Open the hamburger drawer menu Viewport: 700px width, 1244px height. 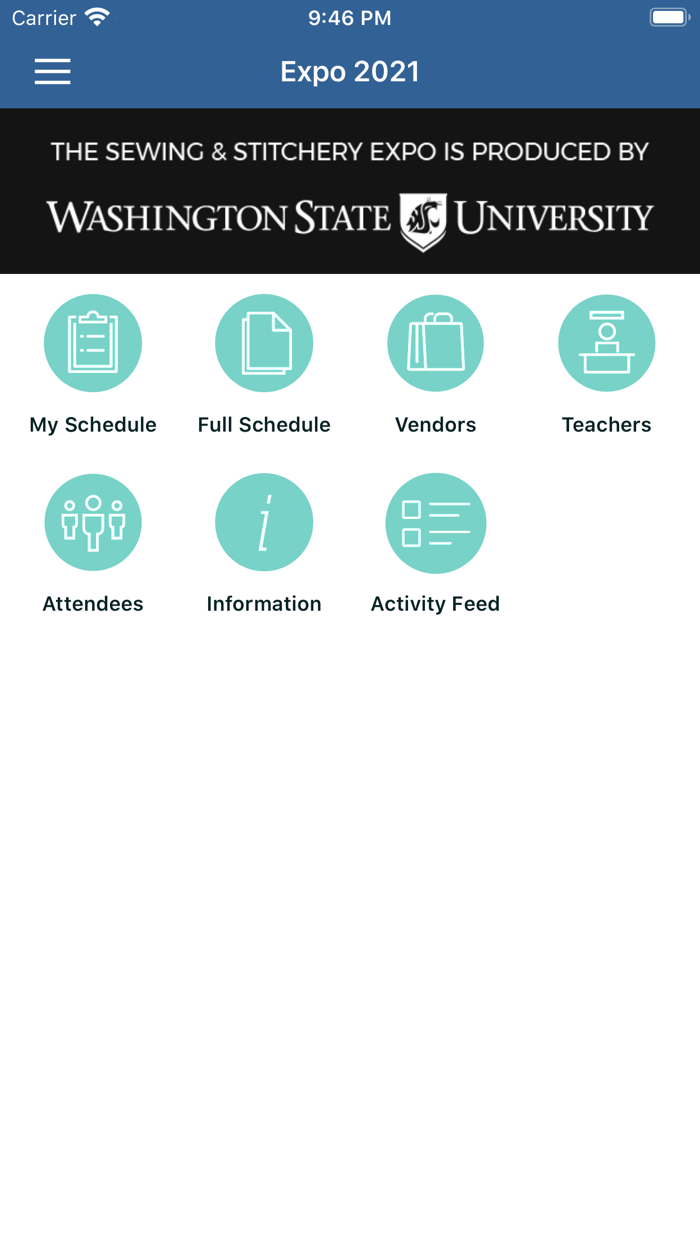click(x=52, y=71)
